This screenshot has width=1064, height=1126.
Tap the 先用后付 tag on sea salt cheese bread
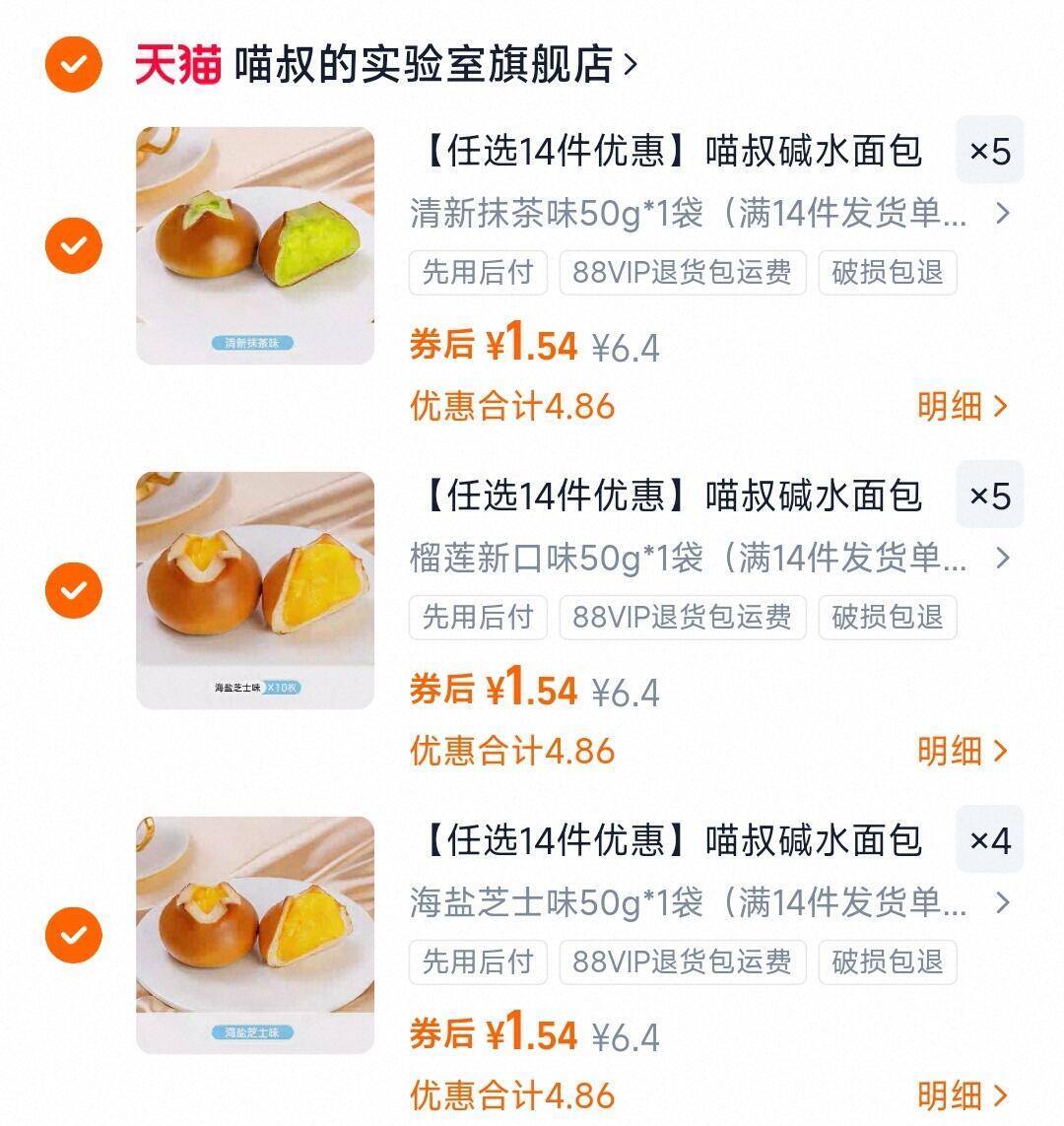tap(477, 963)
